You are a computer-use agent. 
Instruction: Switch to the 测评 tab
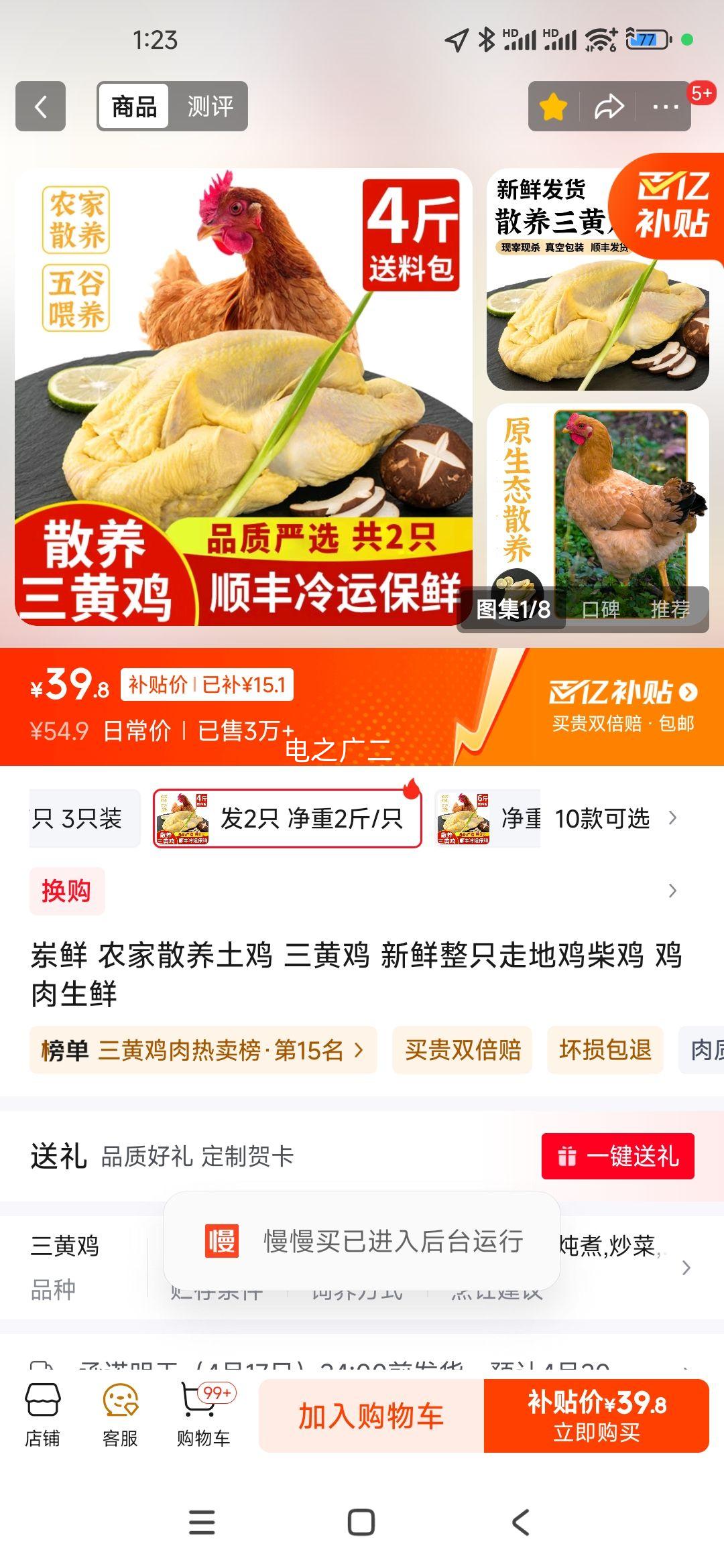[x=210, y=105]
